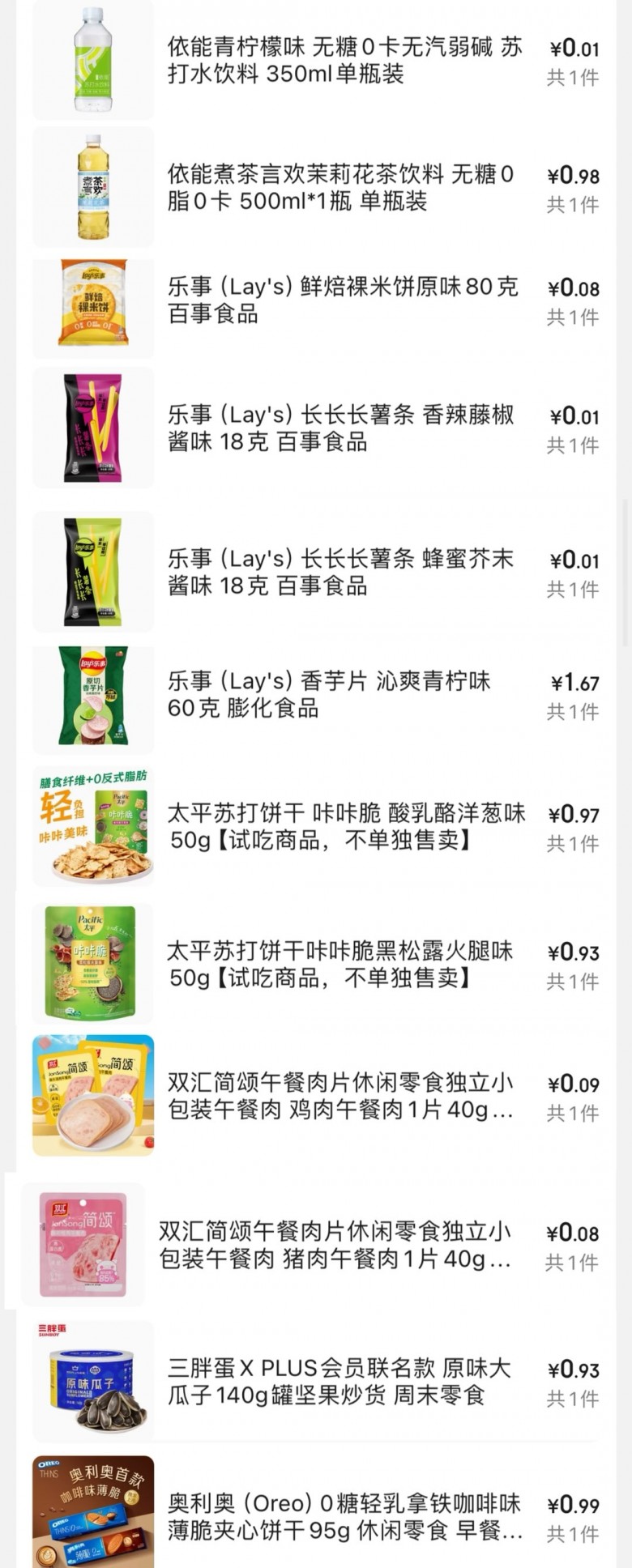Open the 奥利奥 拿铁咖啡味薄脆饼干 item
The image size is (632, 1568).
pyautogui.click(x=344, y=1517)
